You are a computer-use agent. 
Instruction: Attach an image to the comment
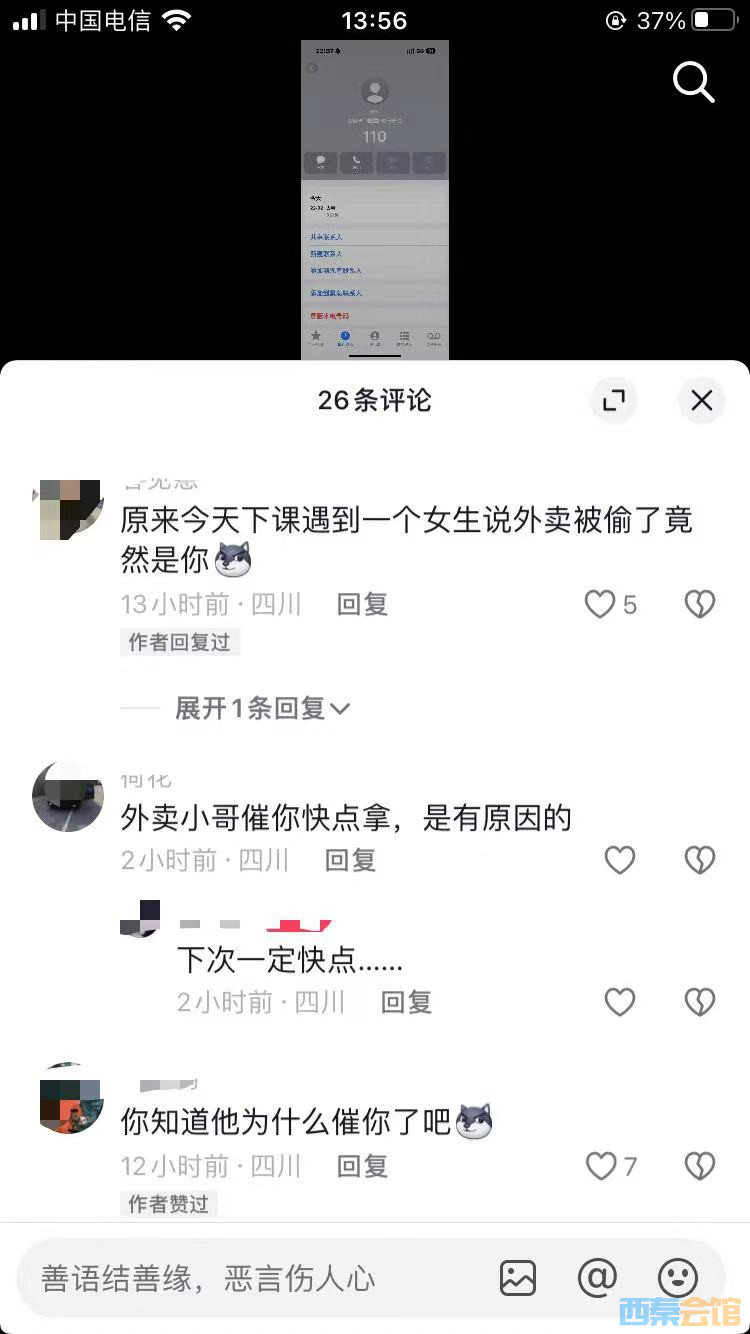point(518,1278)
